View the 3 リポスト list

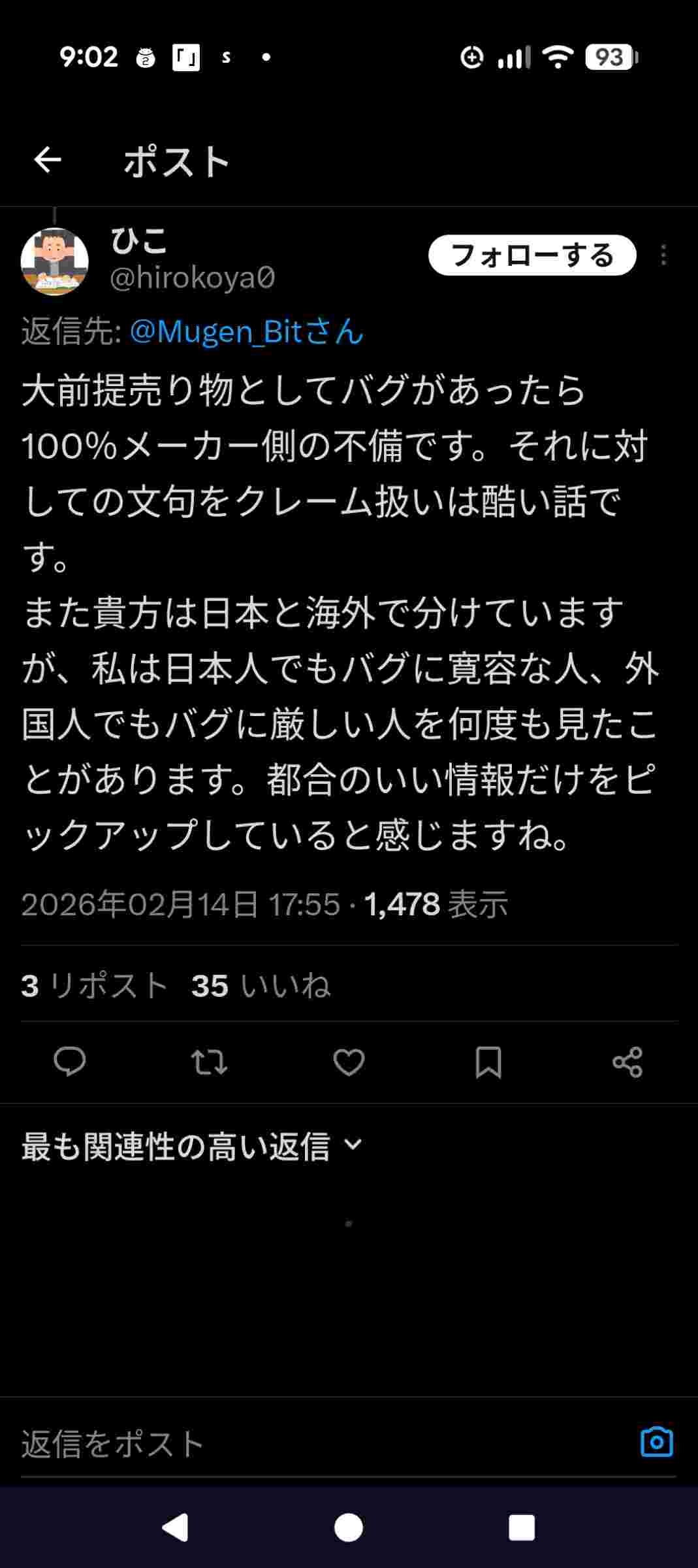point(95,985)
